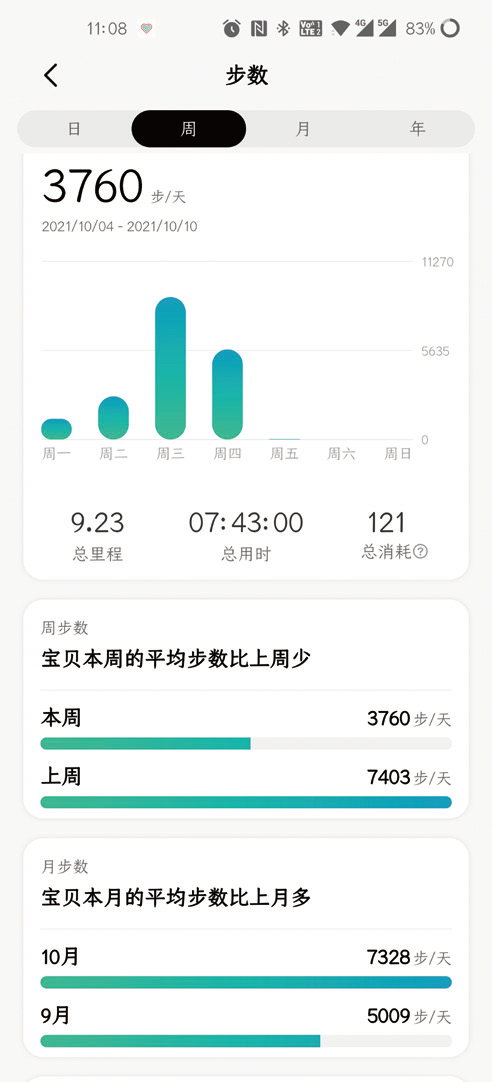Select the 周 tab
The width and height of the screenshot is (492, 1082).
click(188, 128)
